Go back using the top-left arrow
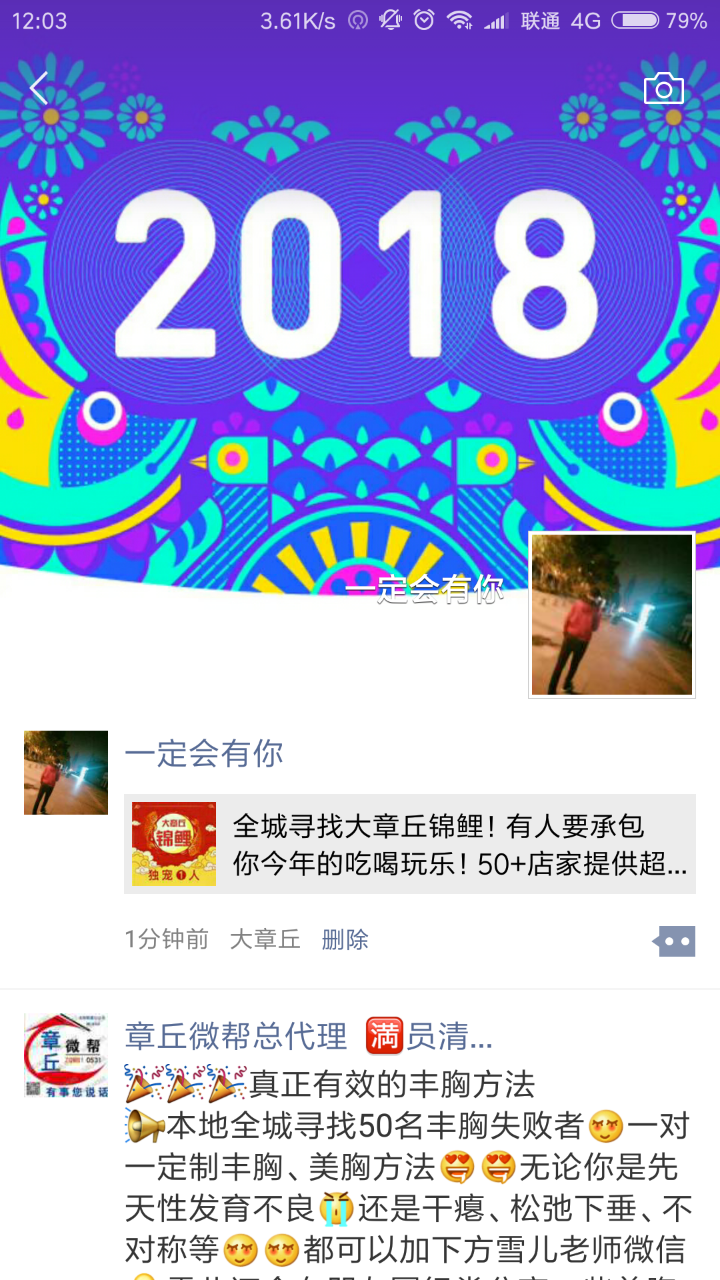 point(39,89)
